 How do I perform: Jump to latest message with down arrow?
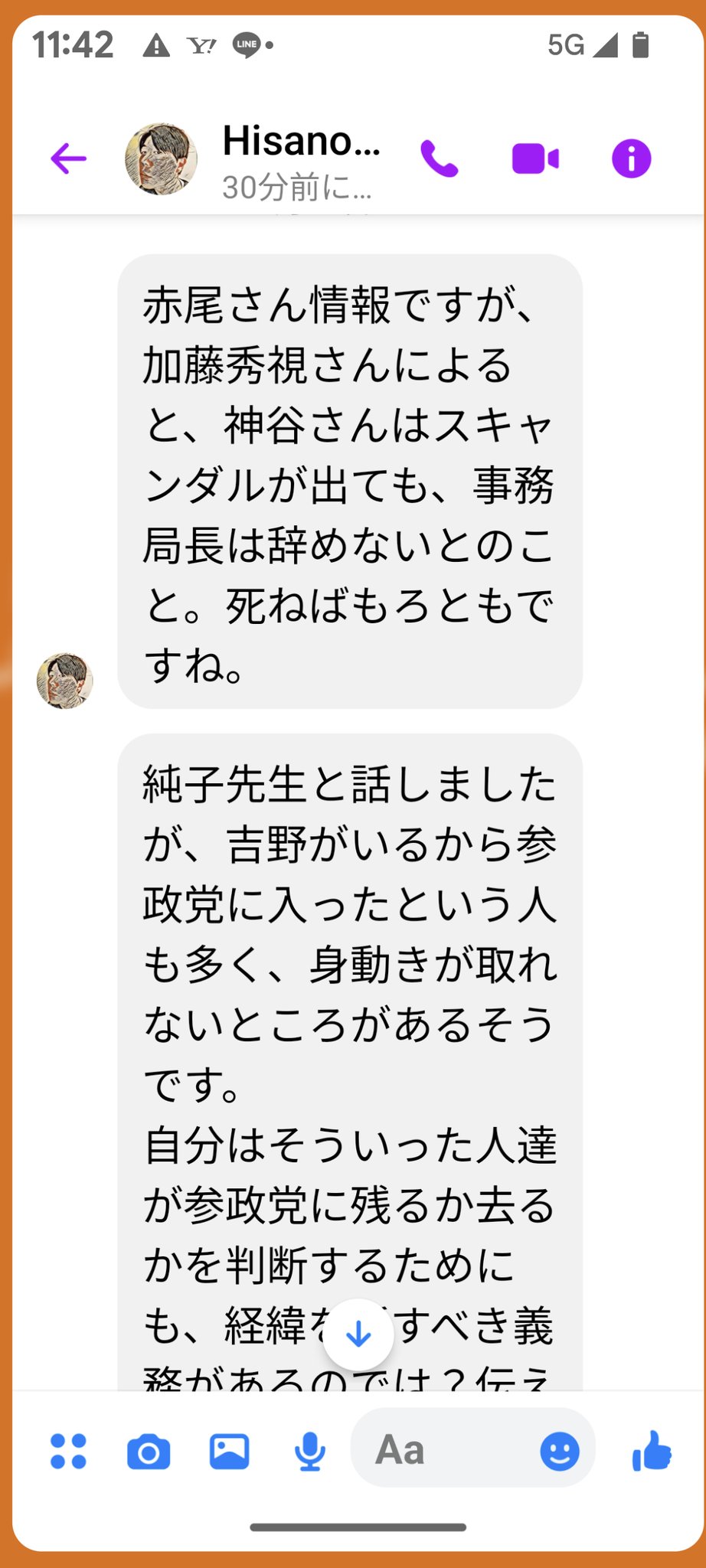coord(358,1334)
